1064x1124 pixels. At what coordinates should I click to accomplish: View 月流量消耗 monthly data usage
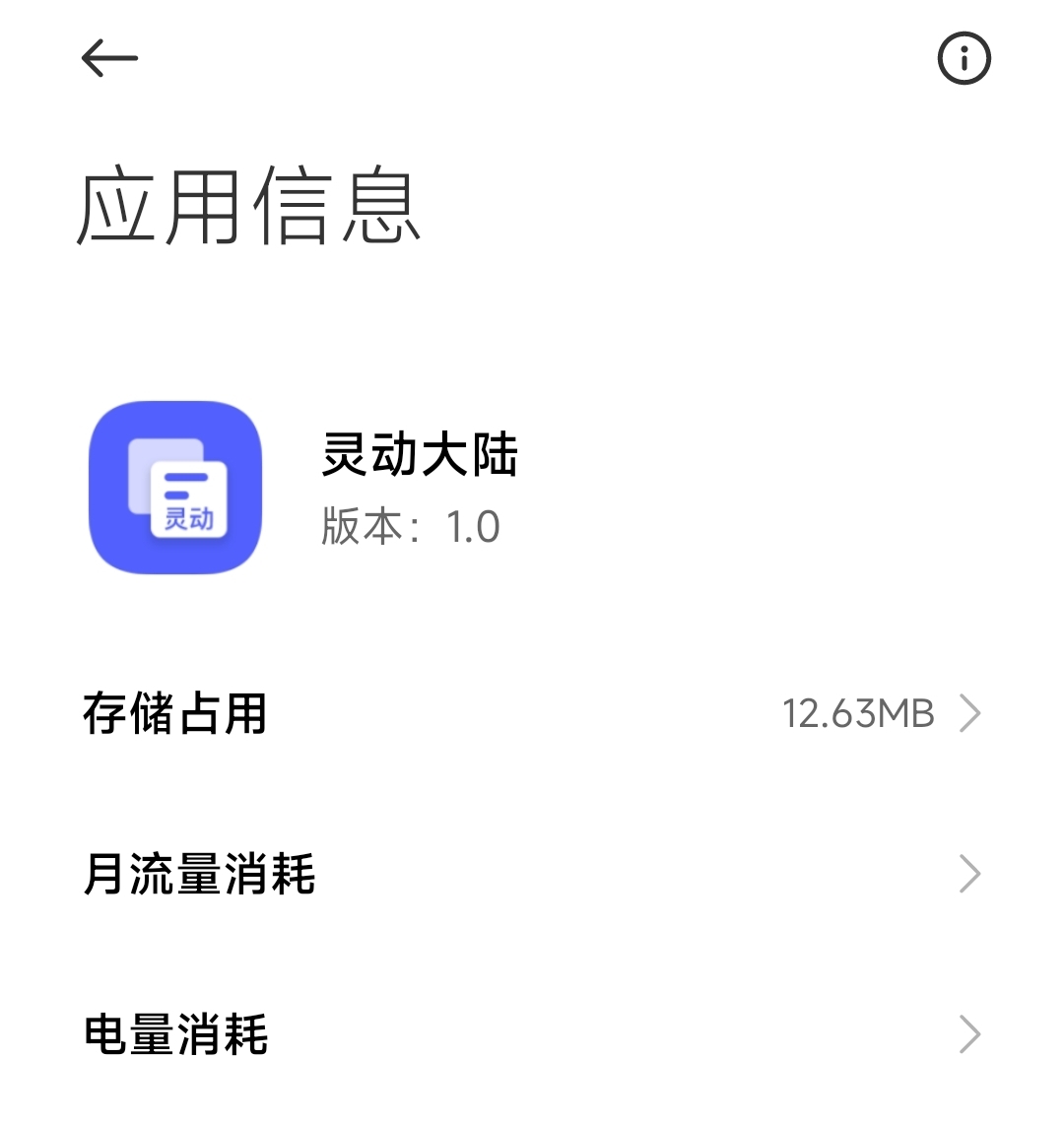[532, 875]
